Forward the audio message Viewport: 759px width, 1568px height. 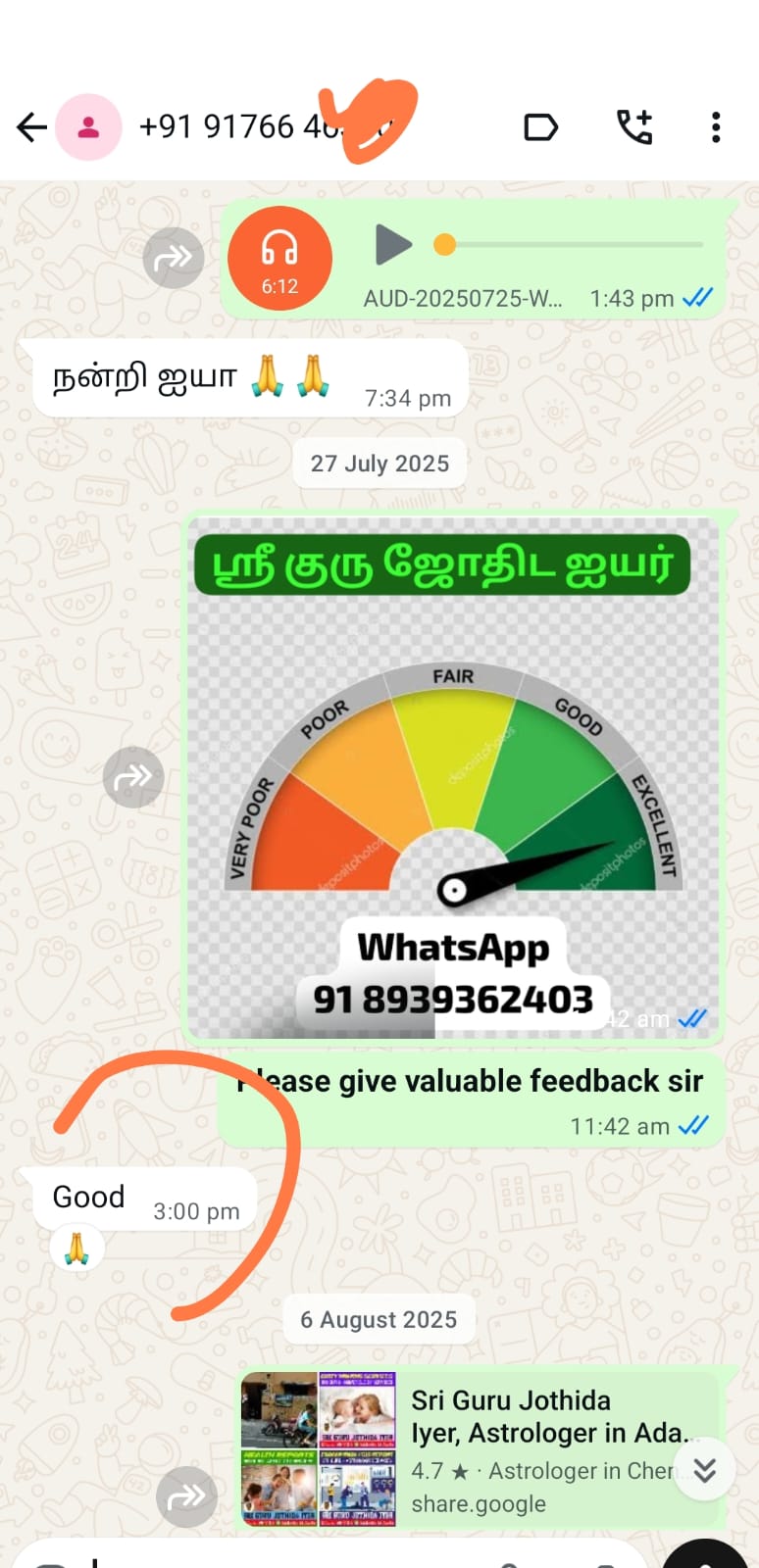(x=174, y=258)
